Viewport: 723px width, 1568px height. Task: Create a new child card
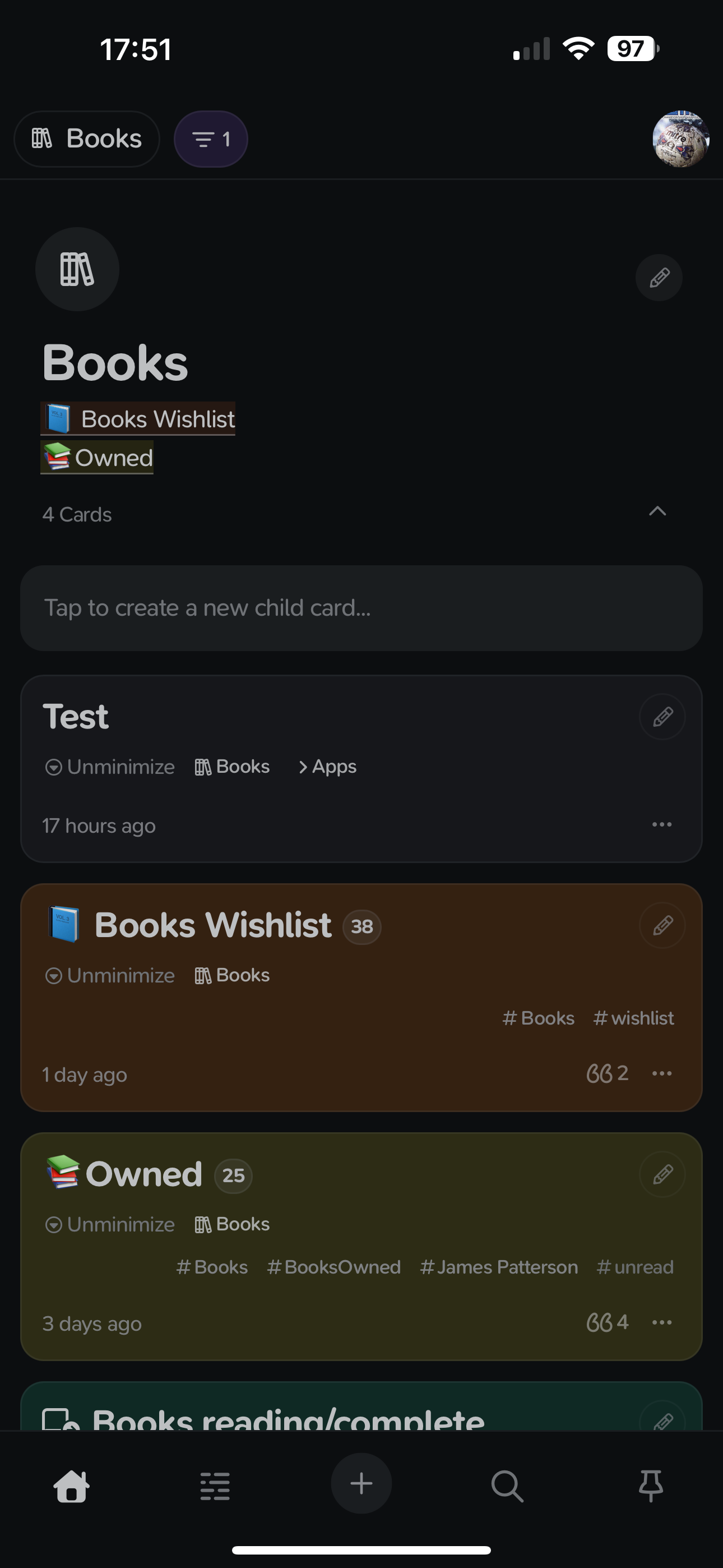[x=361, y=608]
